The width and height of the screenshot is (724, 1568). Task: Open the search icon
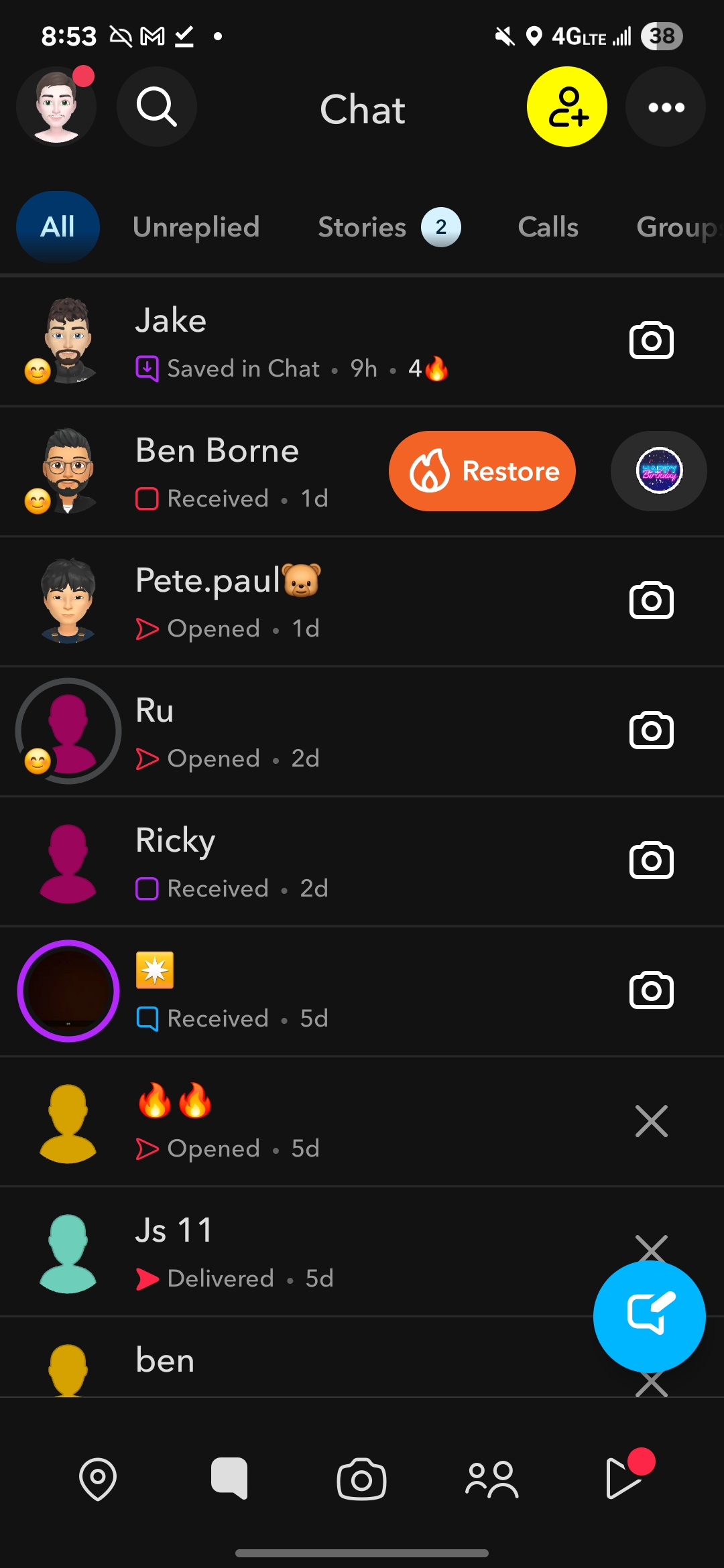(157, 107)
